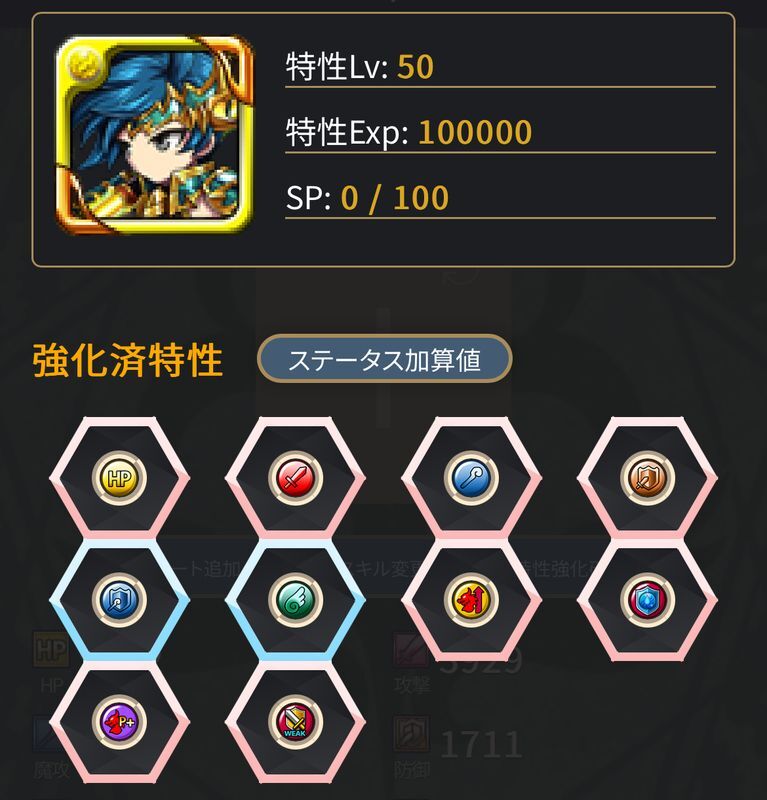Open the WEAK trait hexagon

coord(295,719)
